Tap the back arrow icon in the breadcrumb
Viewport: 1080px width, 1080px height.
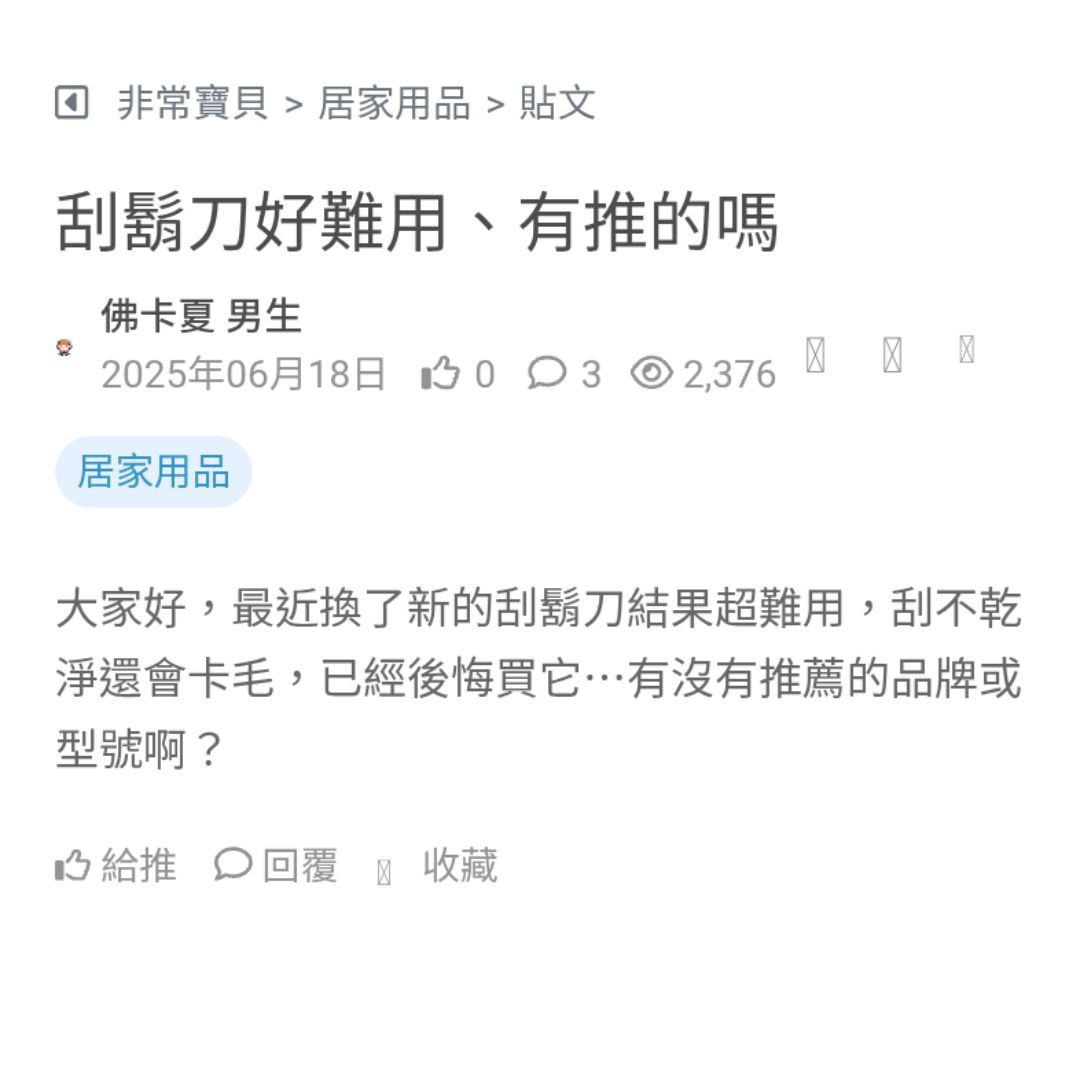pyautogui.click(x=71, y=102)
